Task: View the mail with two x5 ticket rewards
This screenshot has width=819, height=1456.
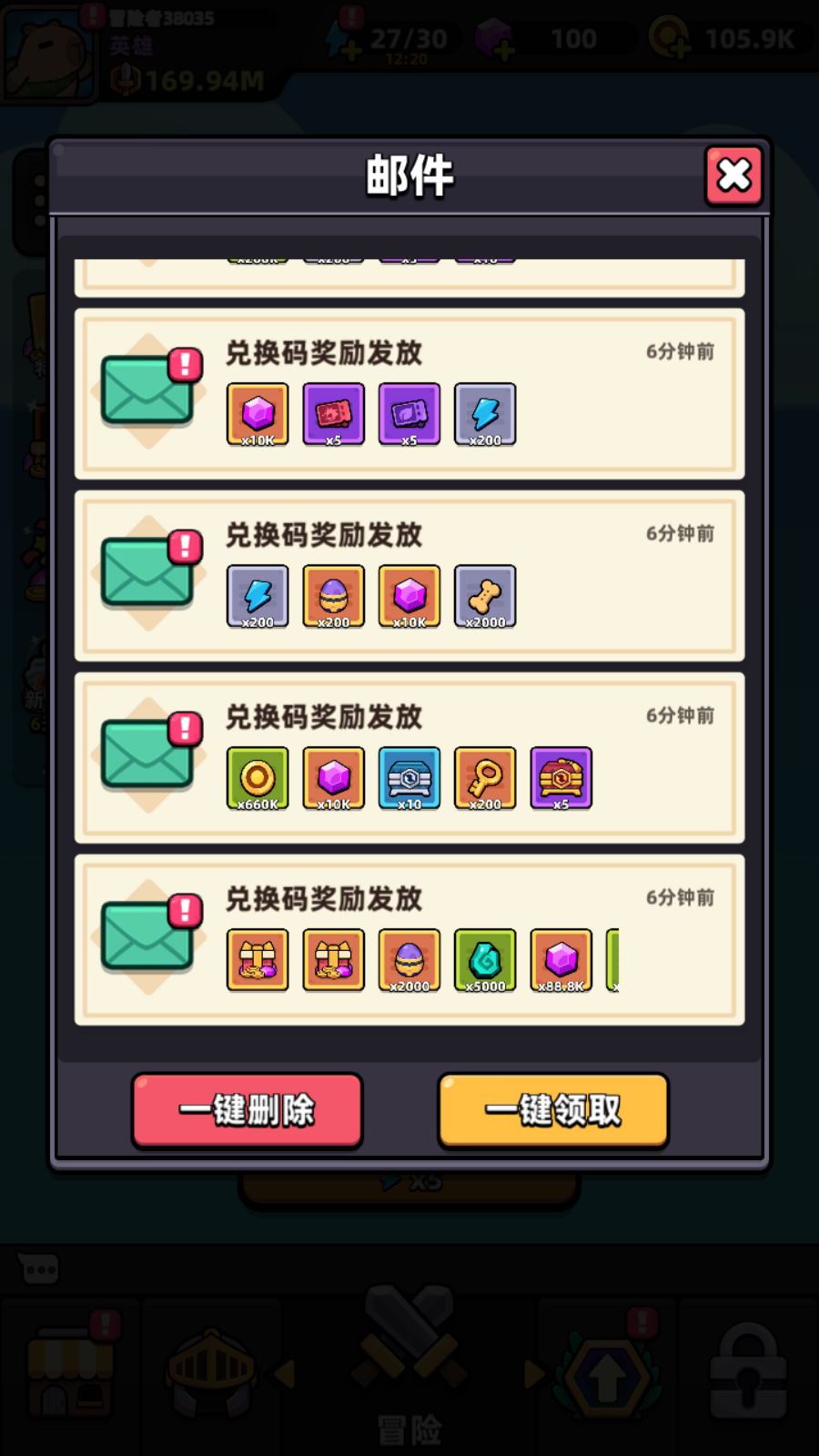Action: tap(409, 393)
